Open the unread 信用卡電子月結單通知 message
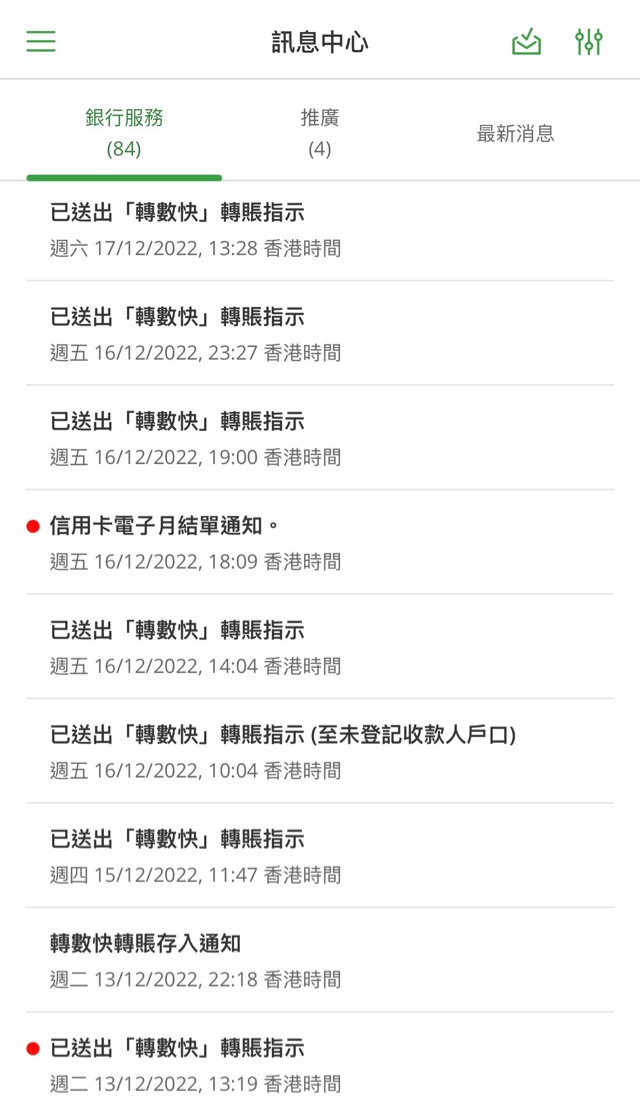This screenshot has width=640, height=1100. click(320, 542)
